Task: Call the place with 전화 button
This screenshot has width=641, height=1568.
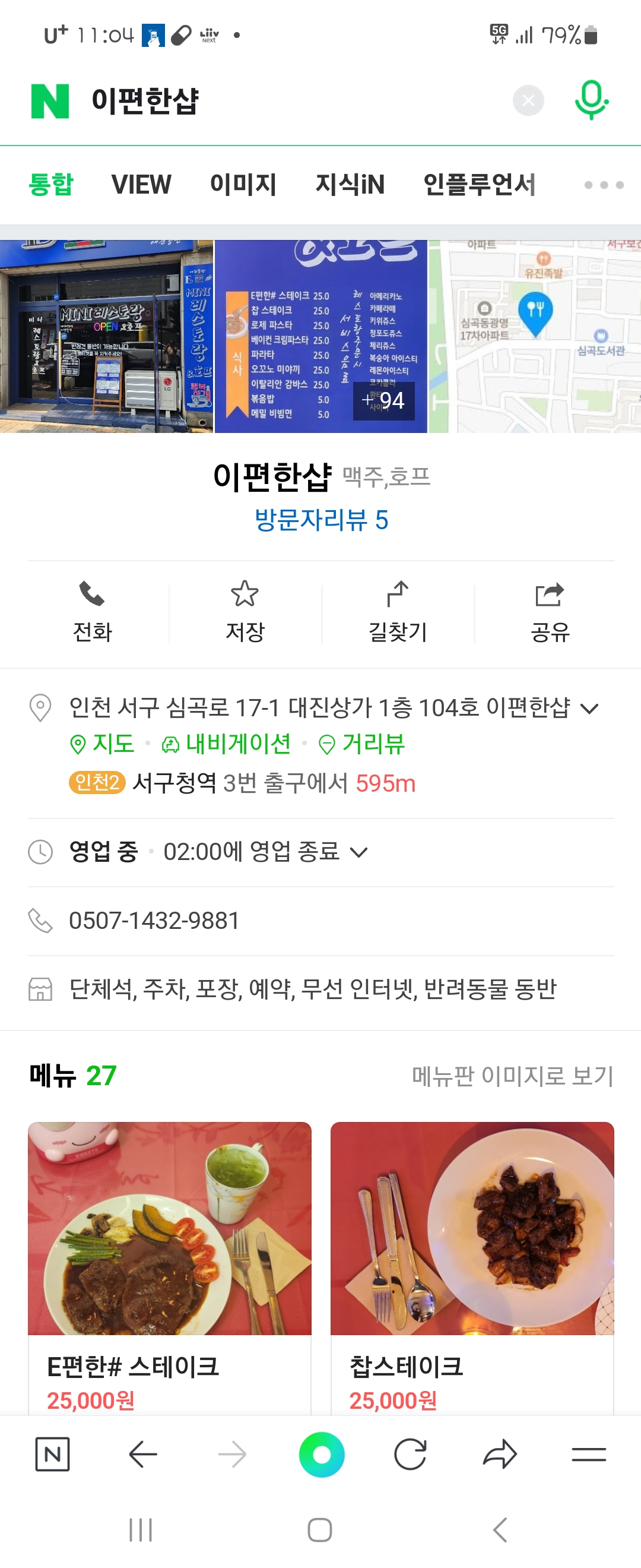Action: click(x=93, y=612)
